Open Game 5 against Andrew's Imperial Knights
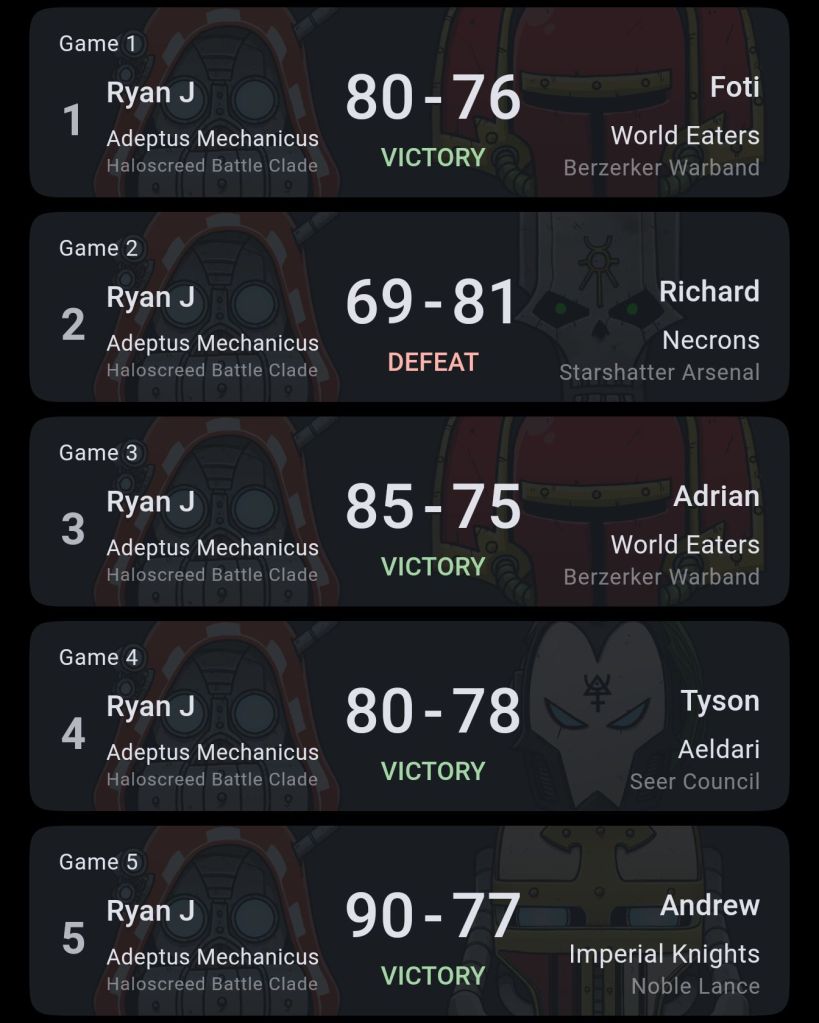Image resolution: width=819 pixels, height=1023 pixels. [x=409, y=921]
